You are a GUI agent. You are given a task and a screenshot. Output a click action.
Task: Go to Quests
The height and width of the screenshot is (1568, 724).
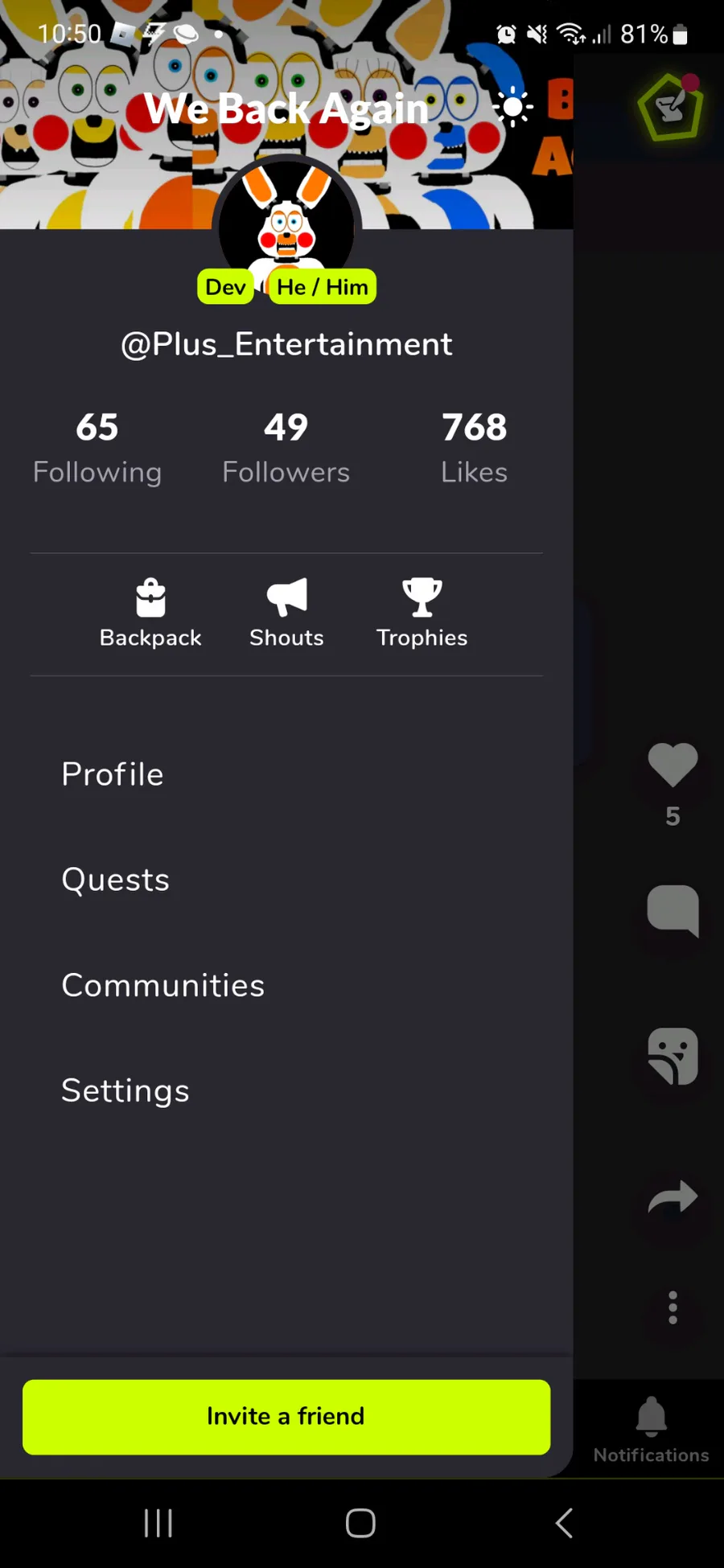[116, 880]
